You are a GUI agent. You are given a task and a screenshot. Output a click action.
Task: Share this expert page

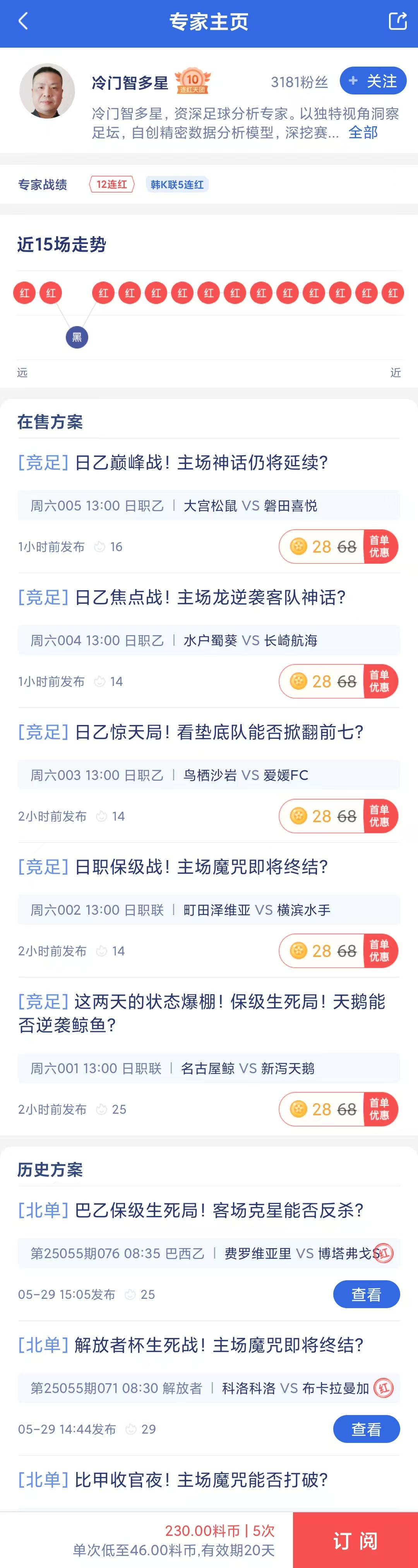[397, 21]
